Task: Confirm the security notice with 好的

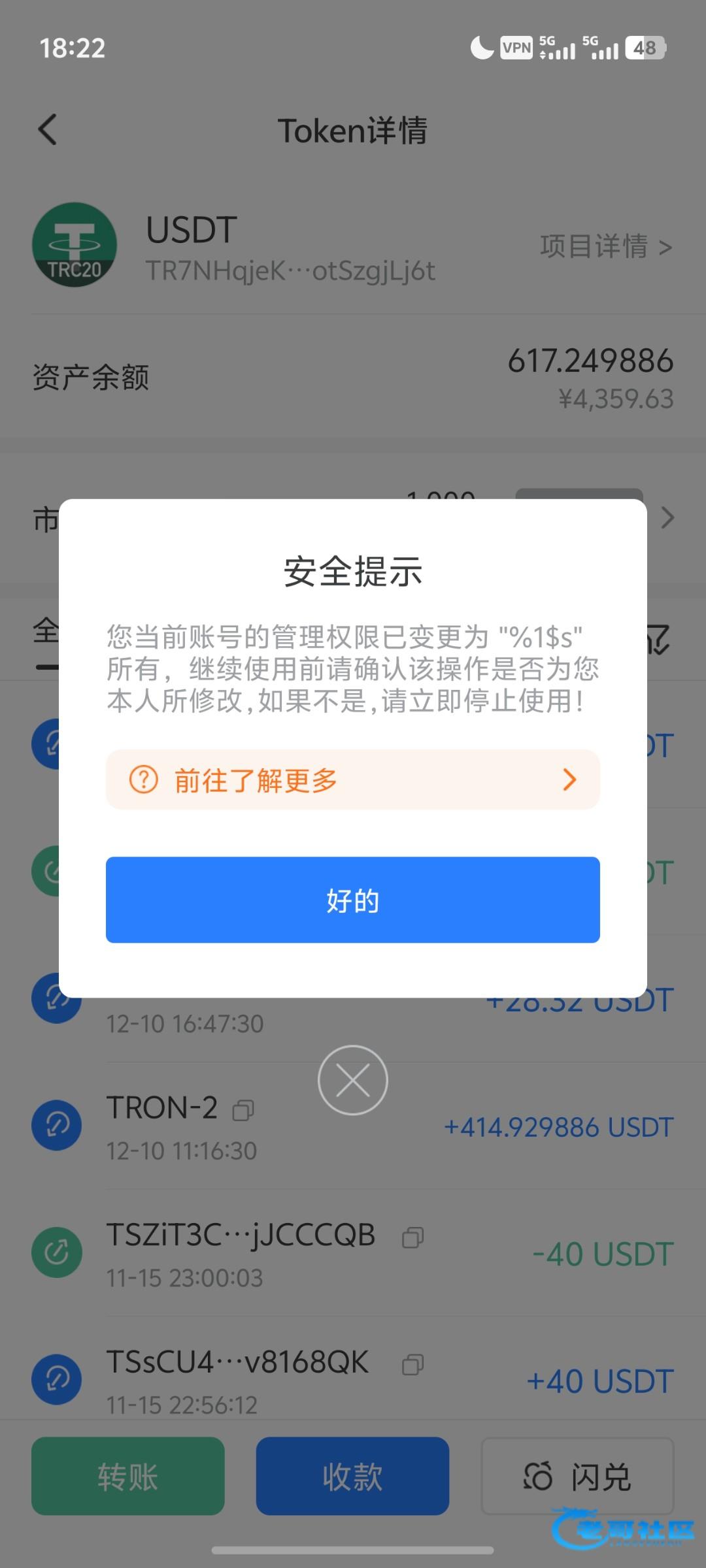Action: (x=353, y=900)
